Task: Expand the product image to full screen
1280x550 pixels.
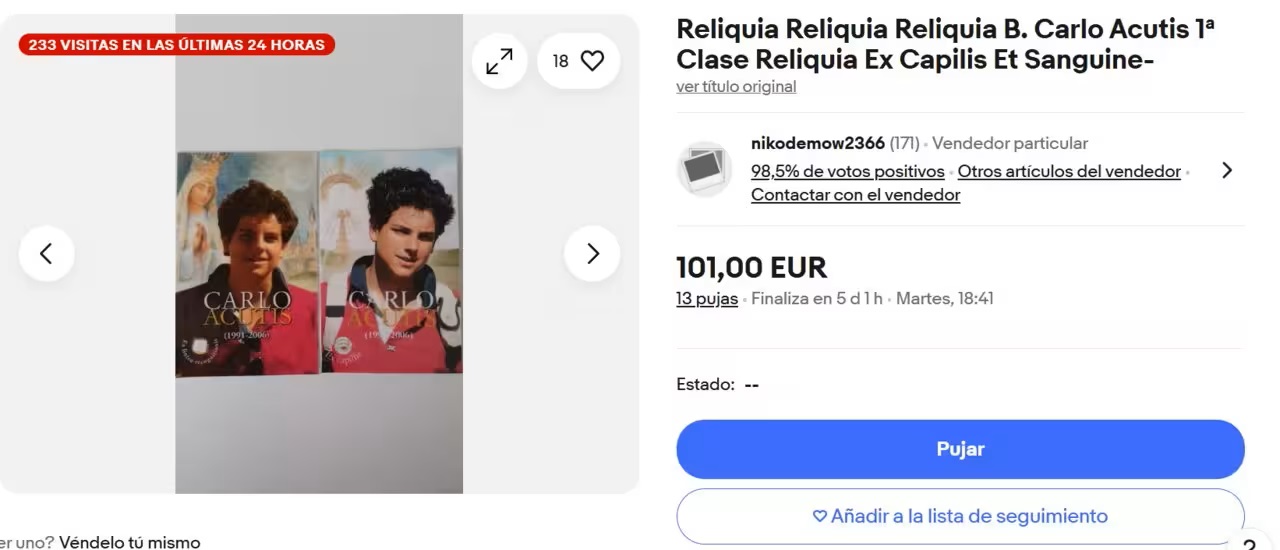Action: click(x=499, y=61)
